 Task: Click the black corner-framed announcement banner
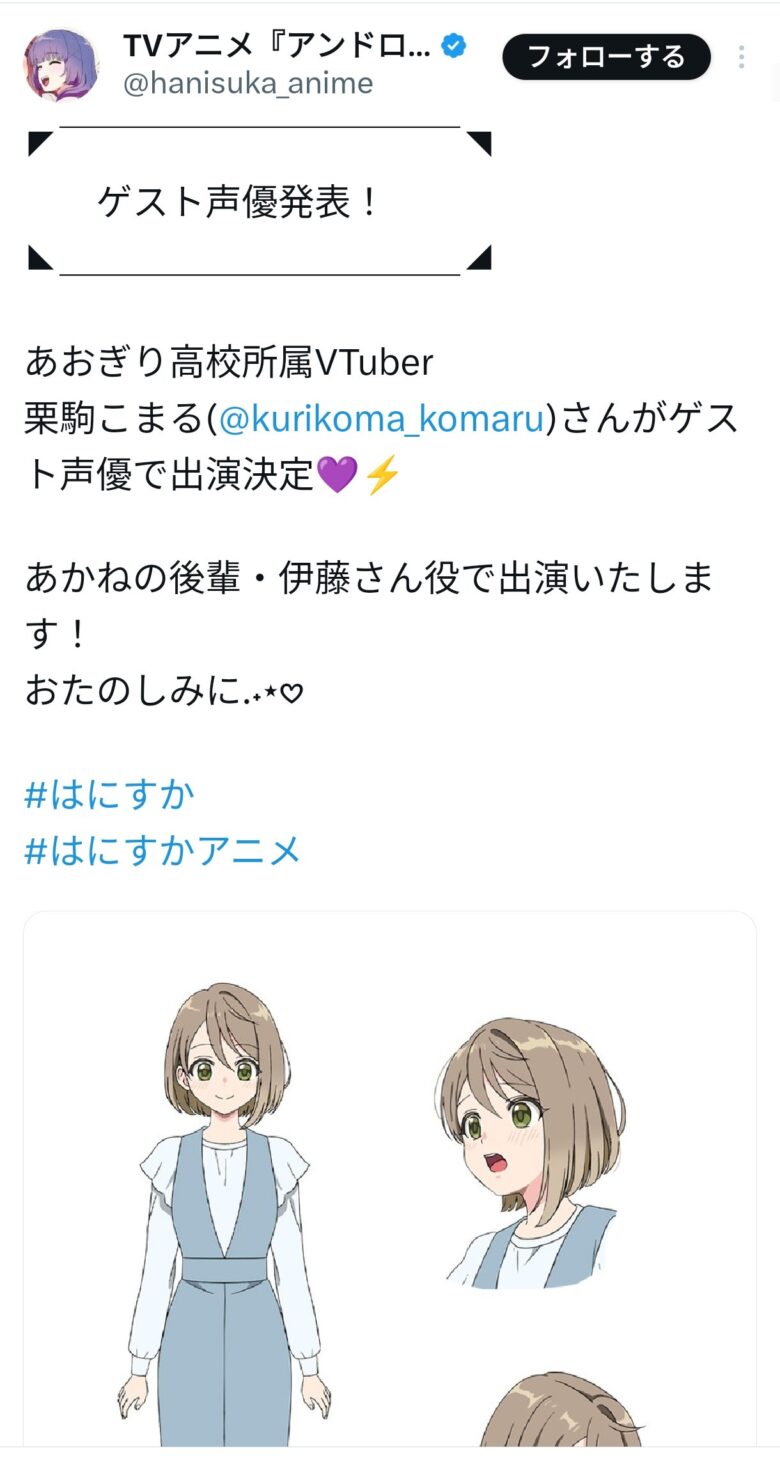[x=255, y=198]
